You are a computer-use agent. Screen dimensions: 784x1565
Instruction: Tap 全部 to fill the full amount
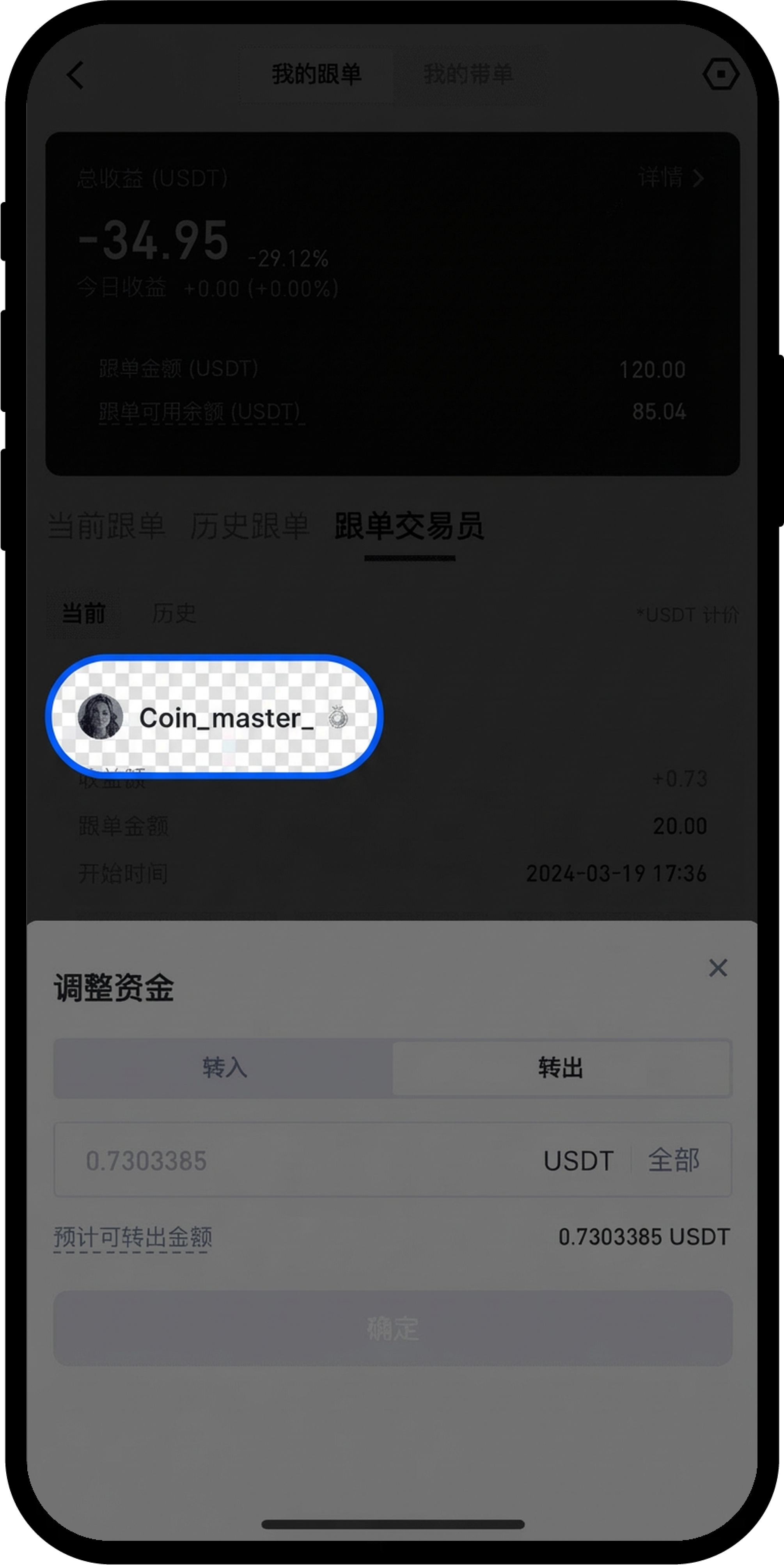674,1160
